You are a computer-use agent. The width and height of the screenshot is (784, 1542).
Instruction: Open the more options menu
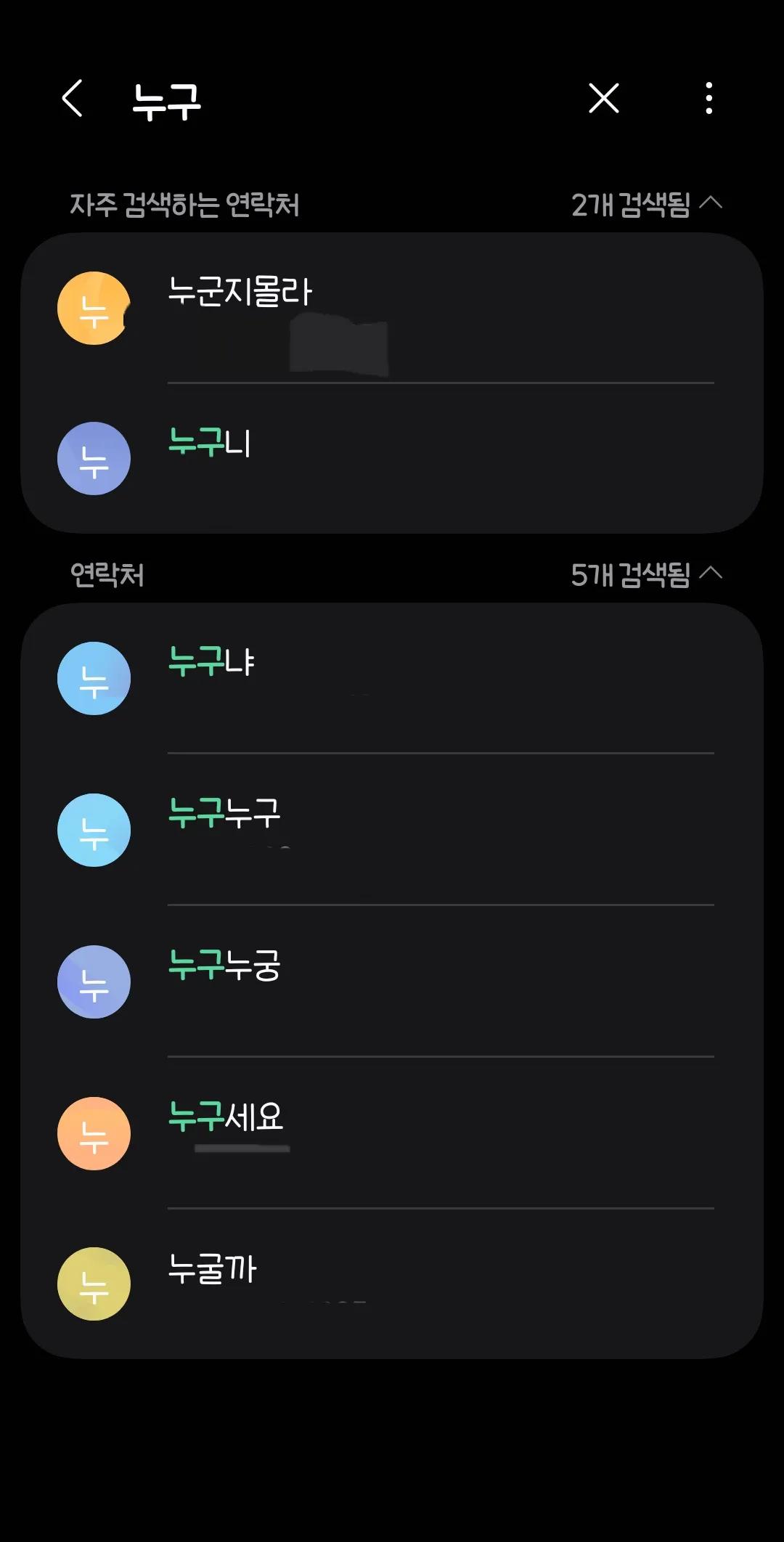(x=709, y=99)
